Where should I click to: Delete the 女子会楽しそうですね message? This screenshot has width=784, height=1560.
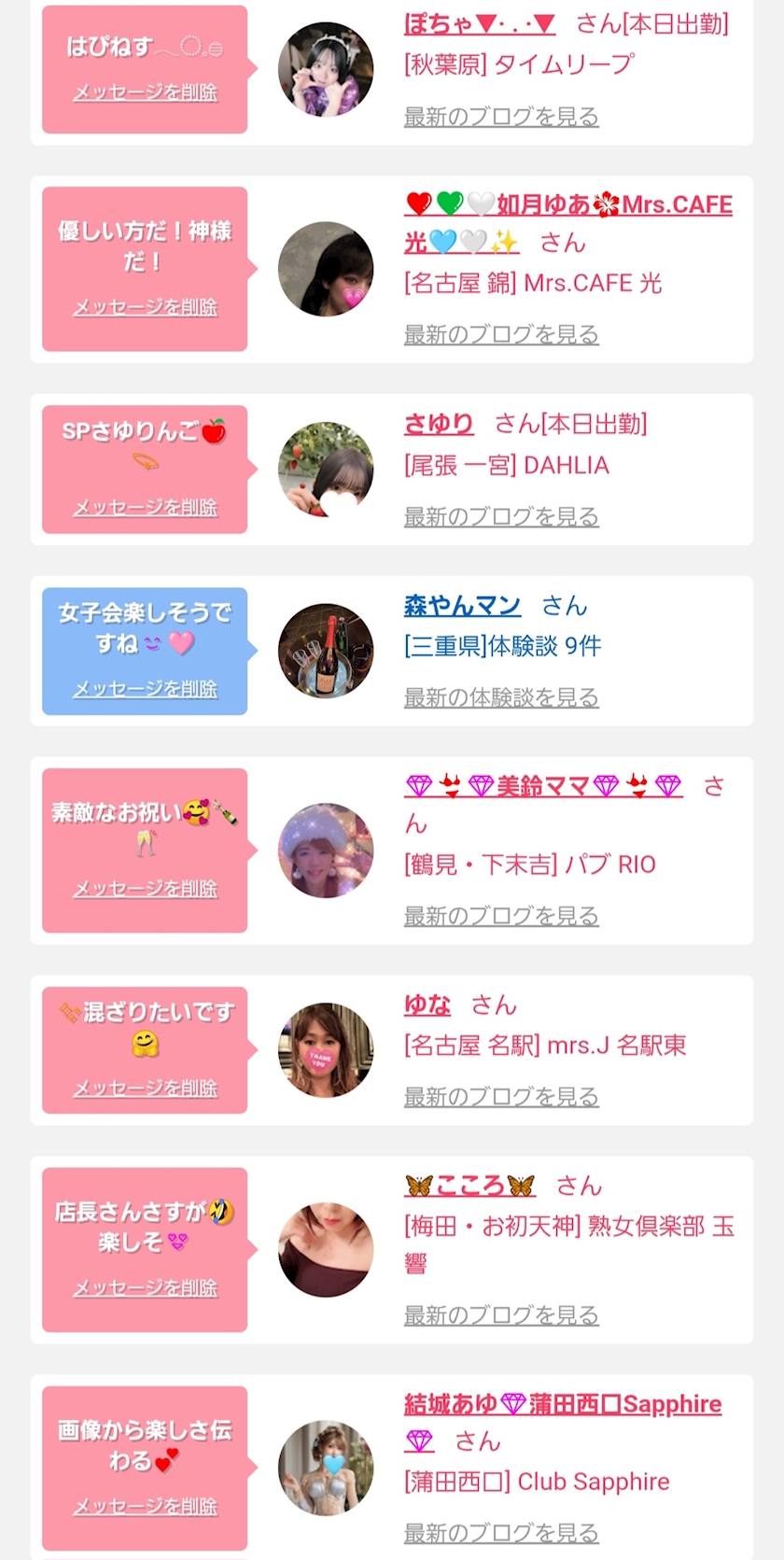pyautogui.click(x=145, y=689)
